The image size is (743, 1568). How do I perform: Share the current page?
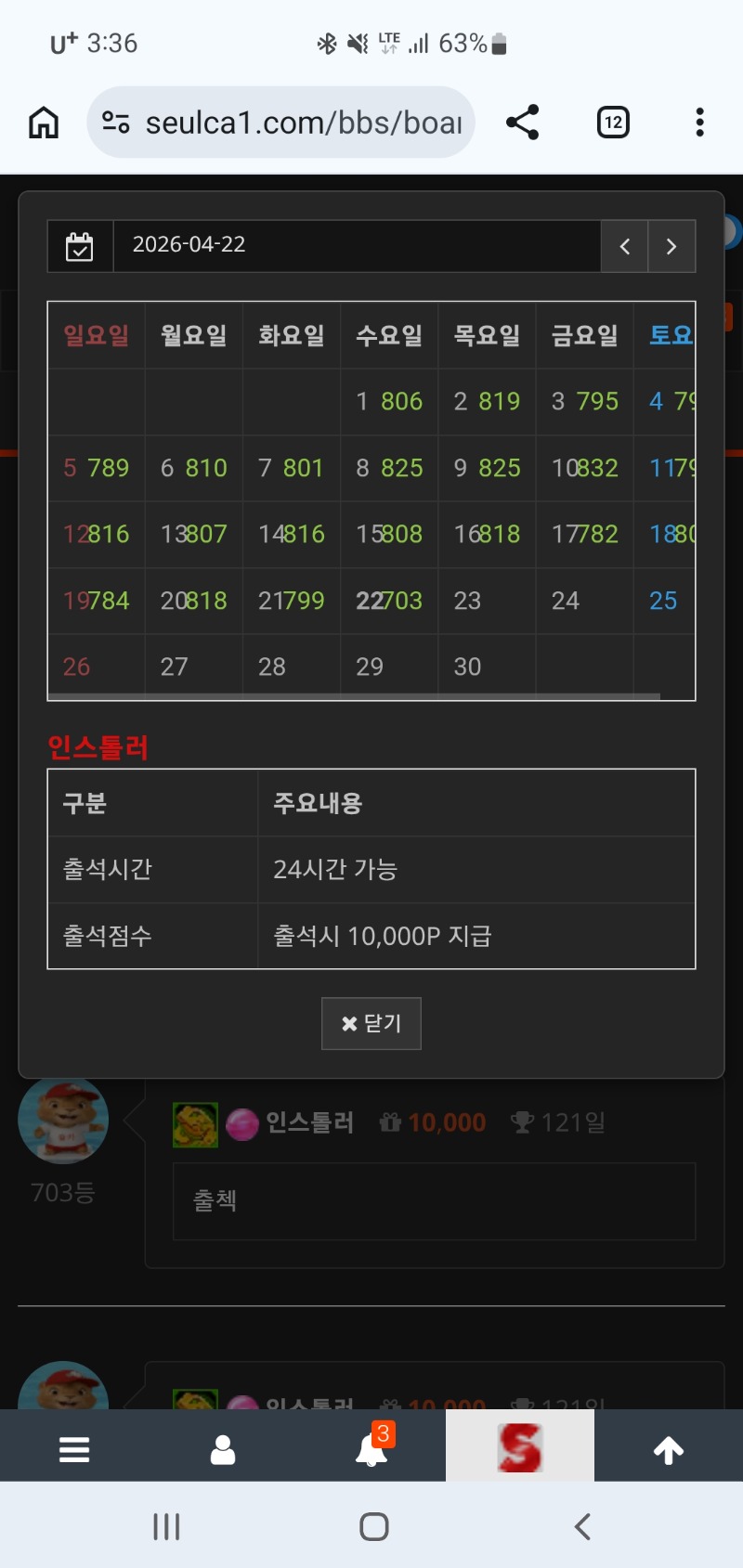(x=523, y=123)
